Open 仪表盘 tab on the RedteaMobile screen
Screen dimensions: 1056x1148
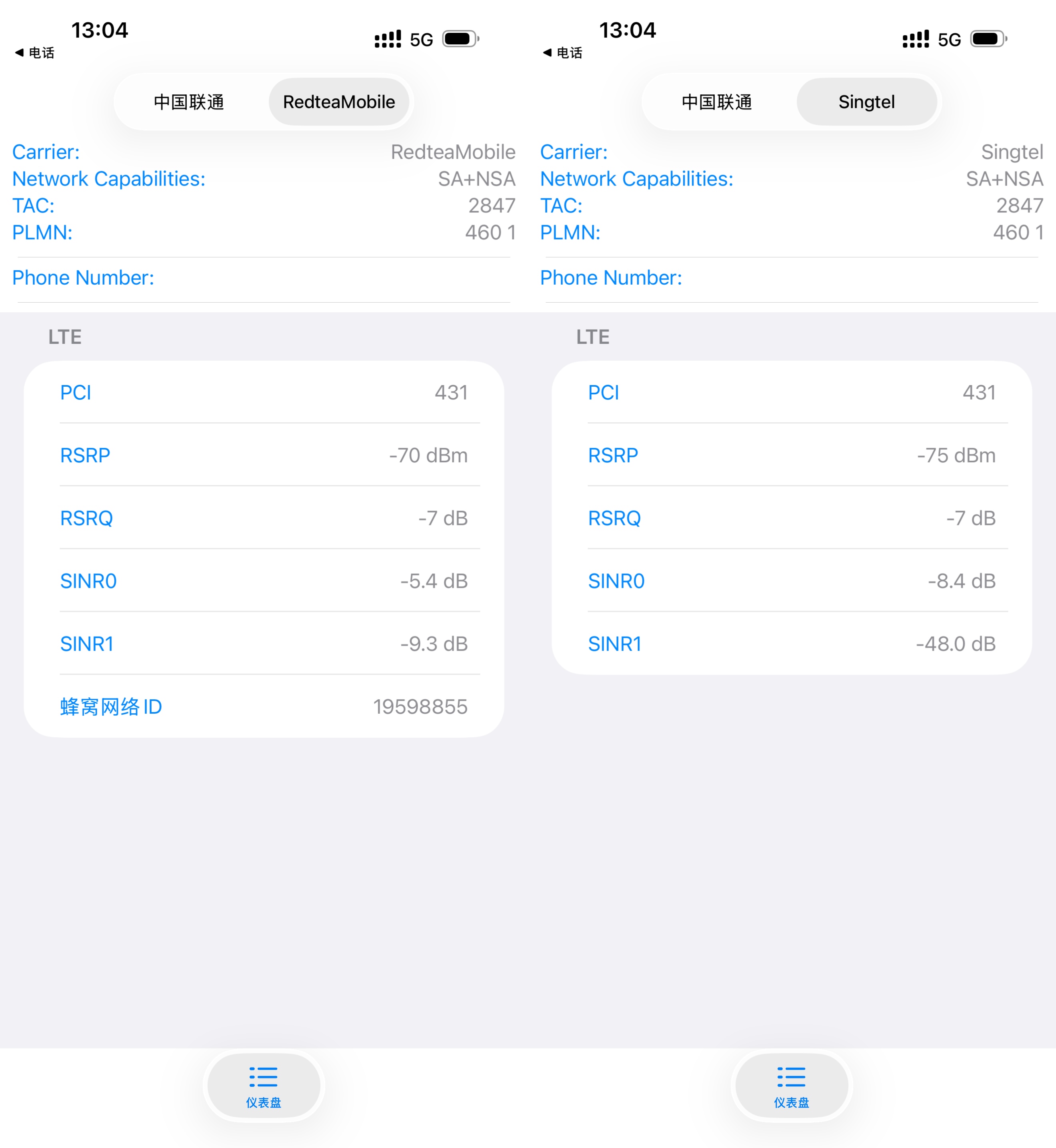[x=264, y=1086]
